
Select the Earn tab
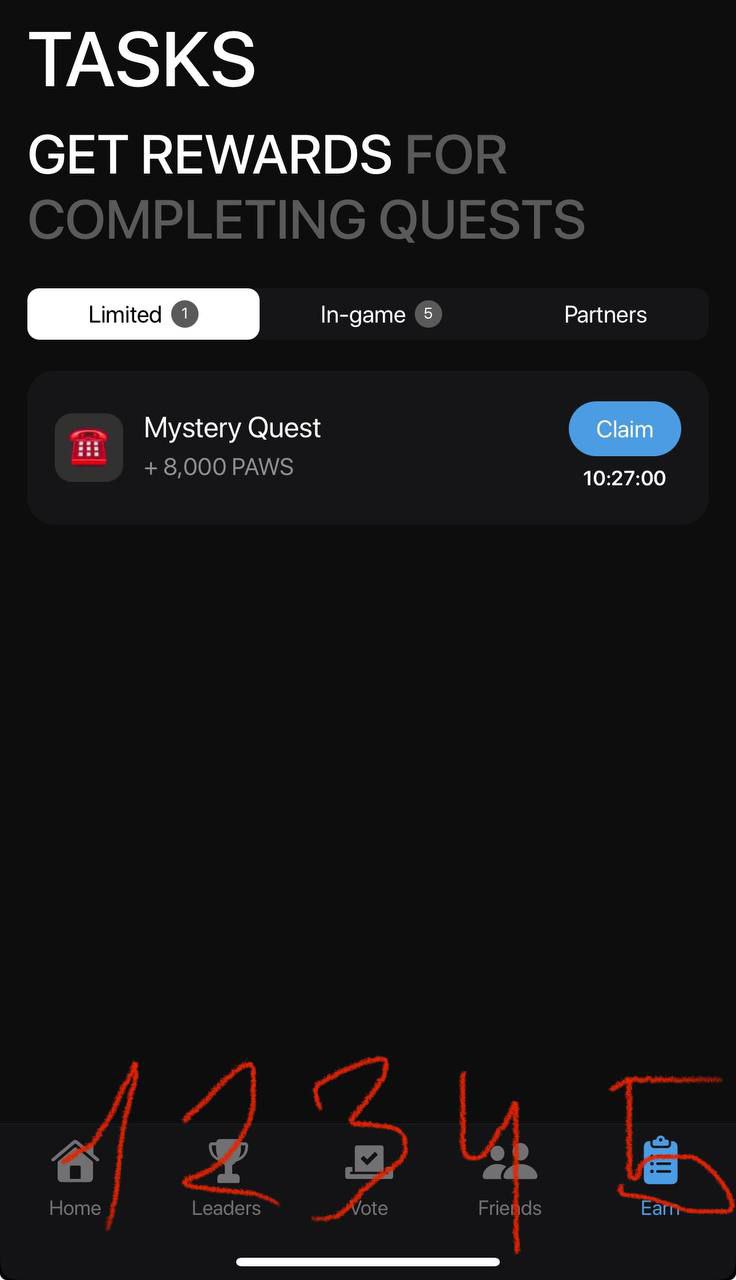(x=660, y=1180)
